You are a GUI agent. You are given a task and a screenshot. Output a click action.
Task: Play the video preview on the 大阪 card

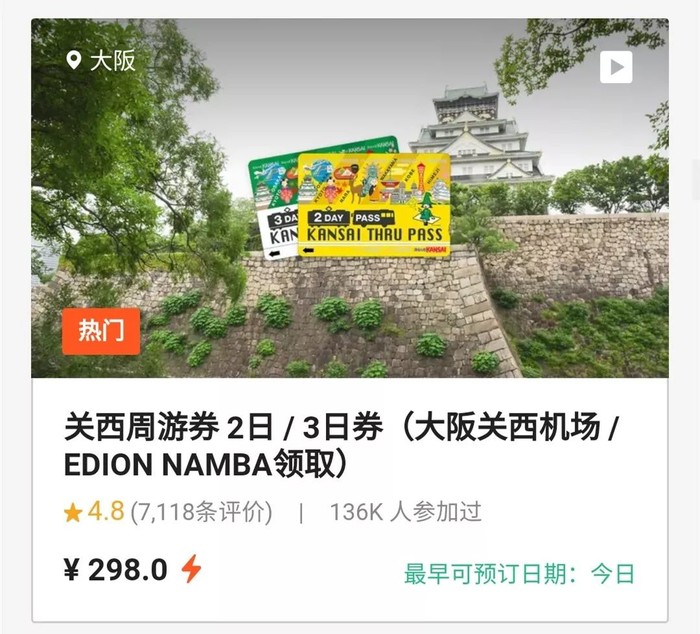point(616,67)
